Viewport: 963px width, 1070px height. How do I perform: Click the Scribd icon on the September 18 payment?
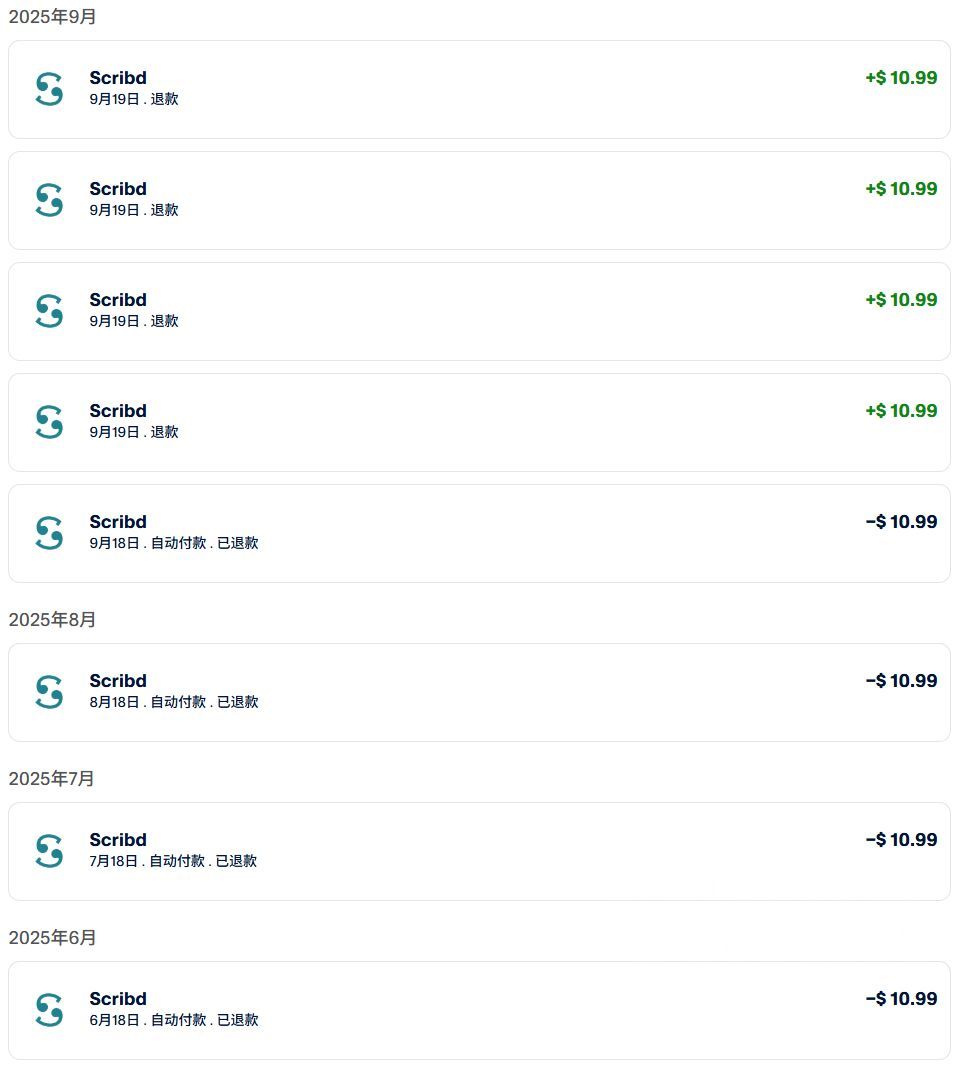(47, 533)
